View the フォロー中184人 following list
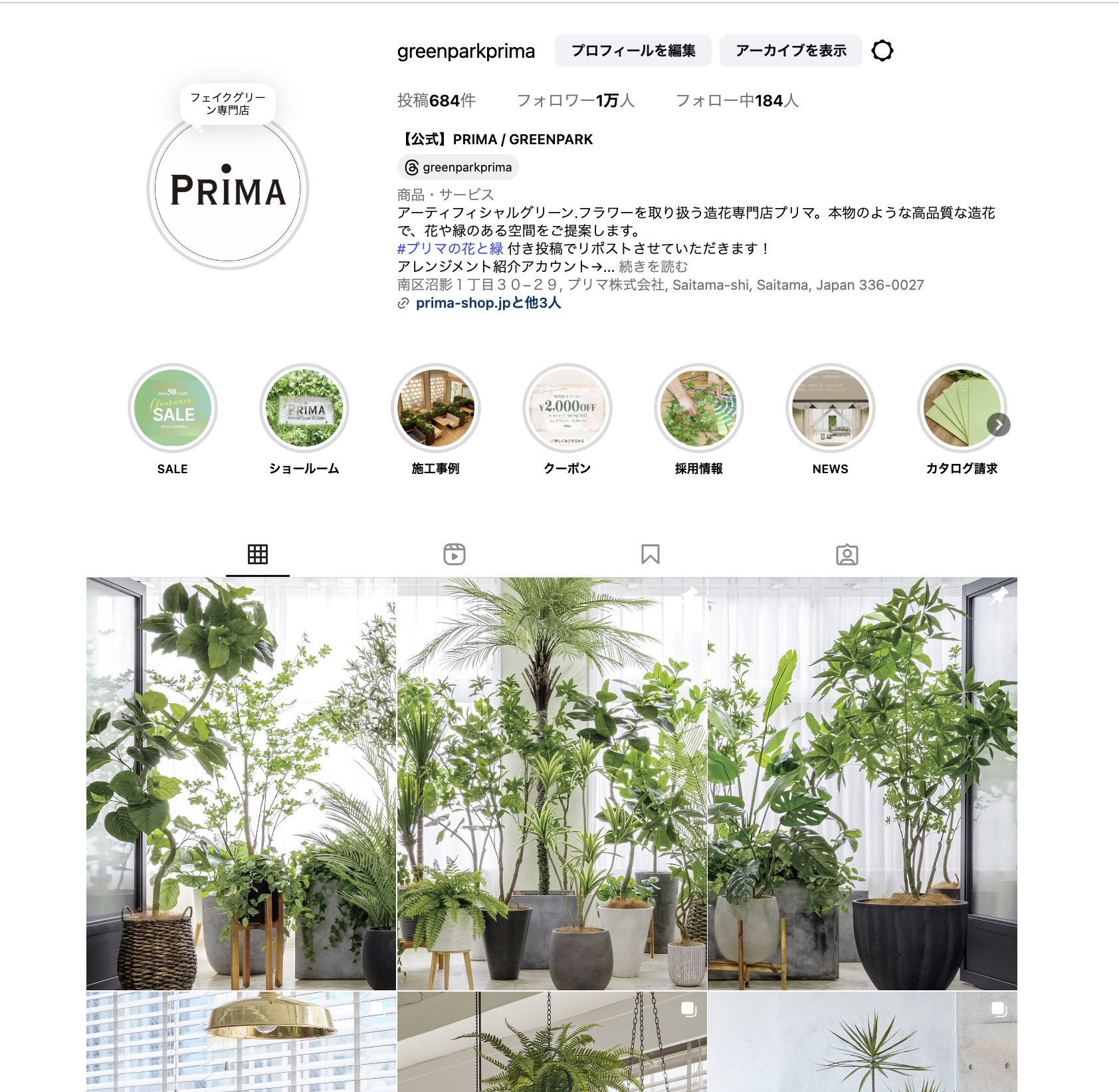 pos(737,101)
